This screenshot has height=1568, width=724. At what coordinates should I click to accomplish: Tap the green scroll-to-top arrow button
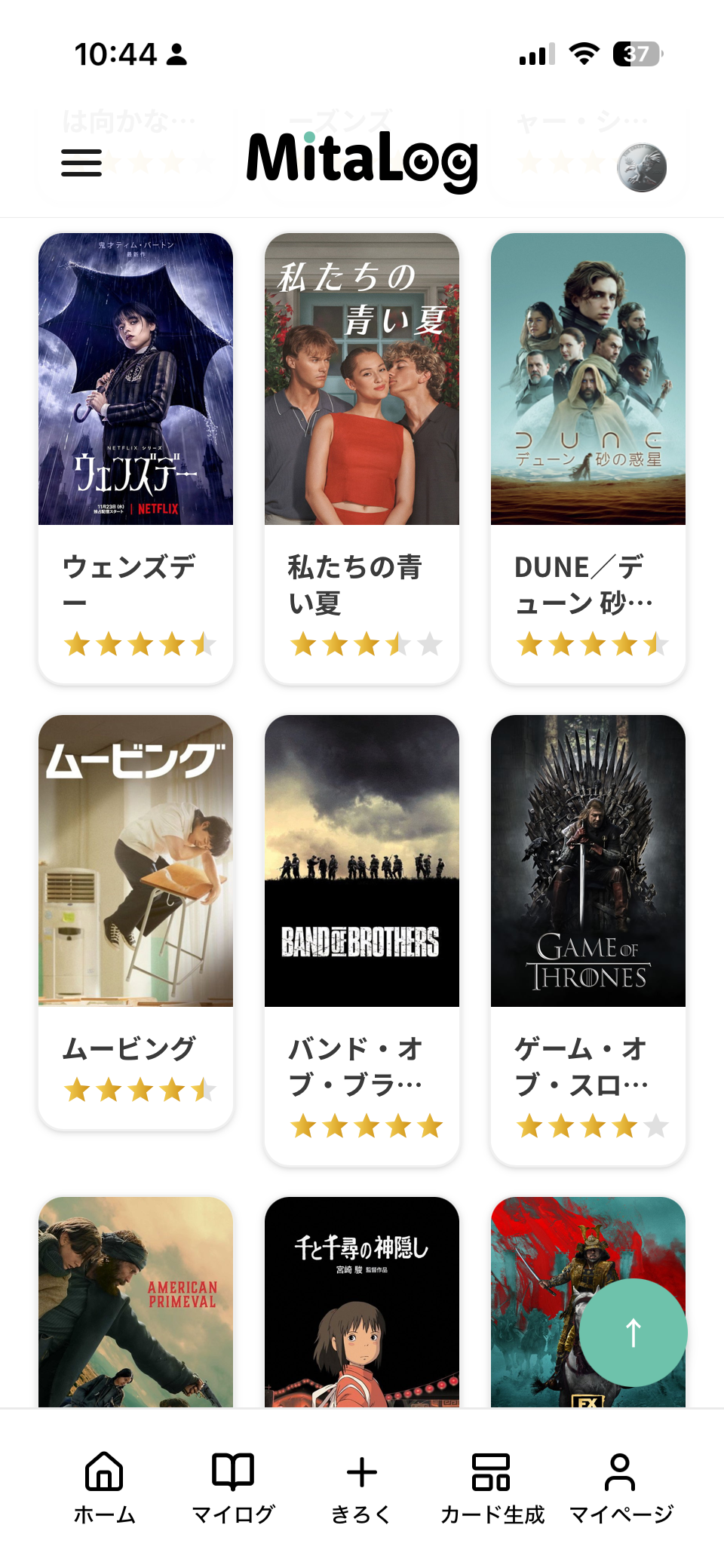point(633,1333)
